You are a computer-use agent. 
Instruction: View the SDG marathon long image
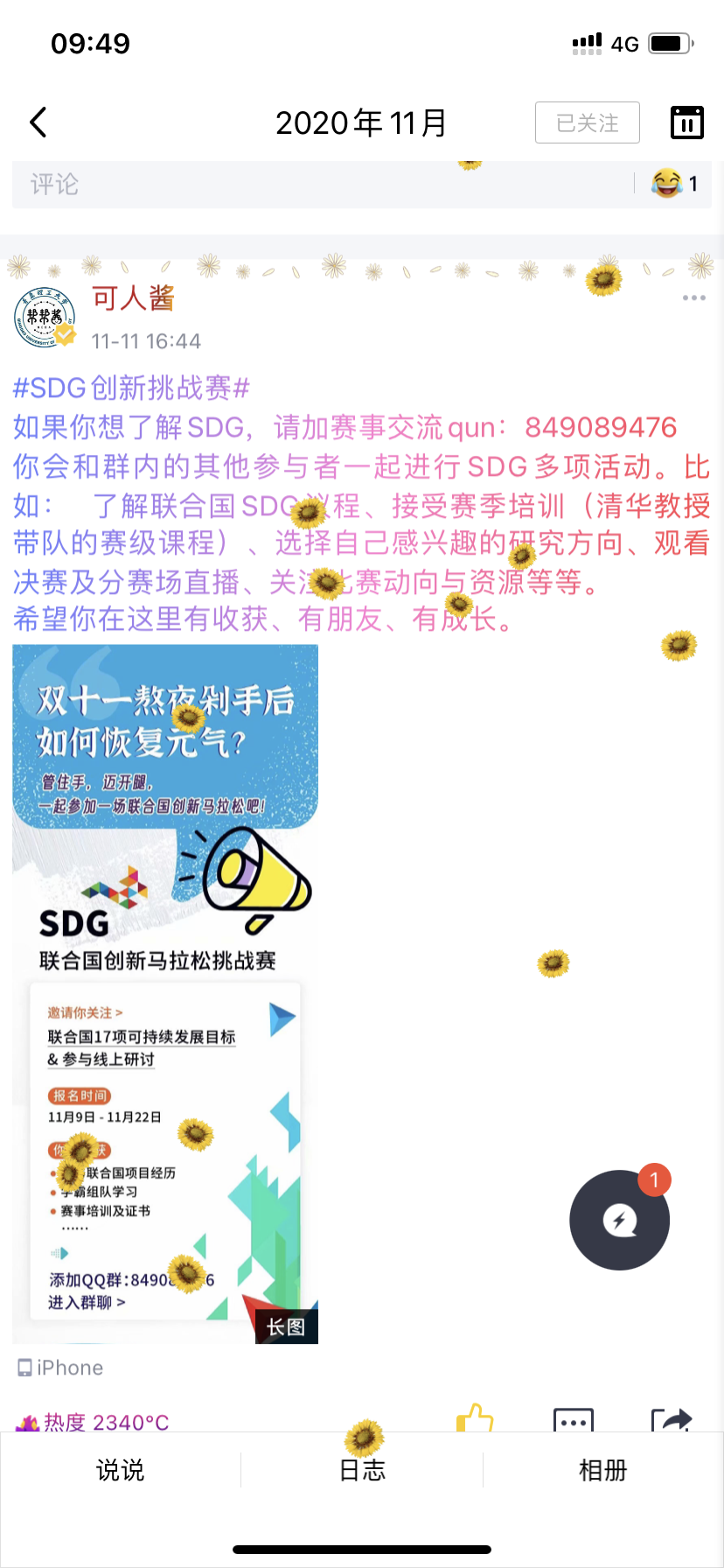point(165,993)
